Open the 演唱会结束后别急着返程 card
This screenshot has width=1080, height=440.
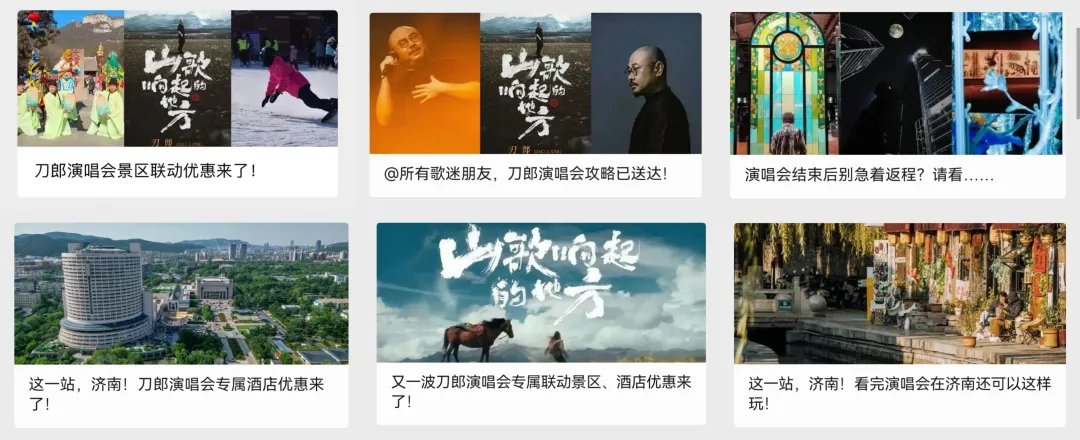pyautogui.click(x=896, y=105)
